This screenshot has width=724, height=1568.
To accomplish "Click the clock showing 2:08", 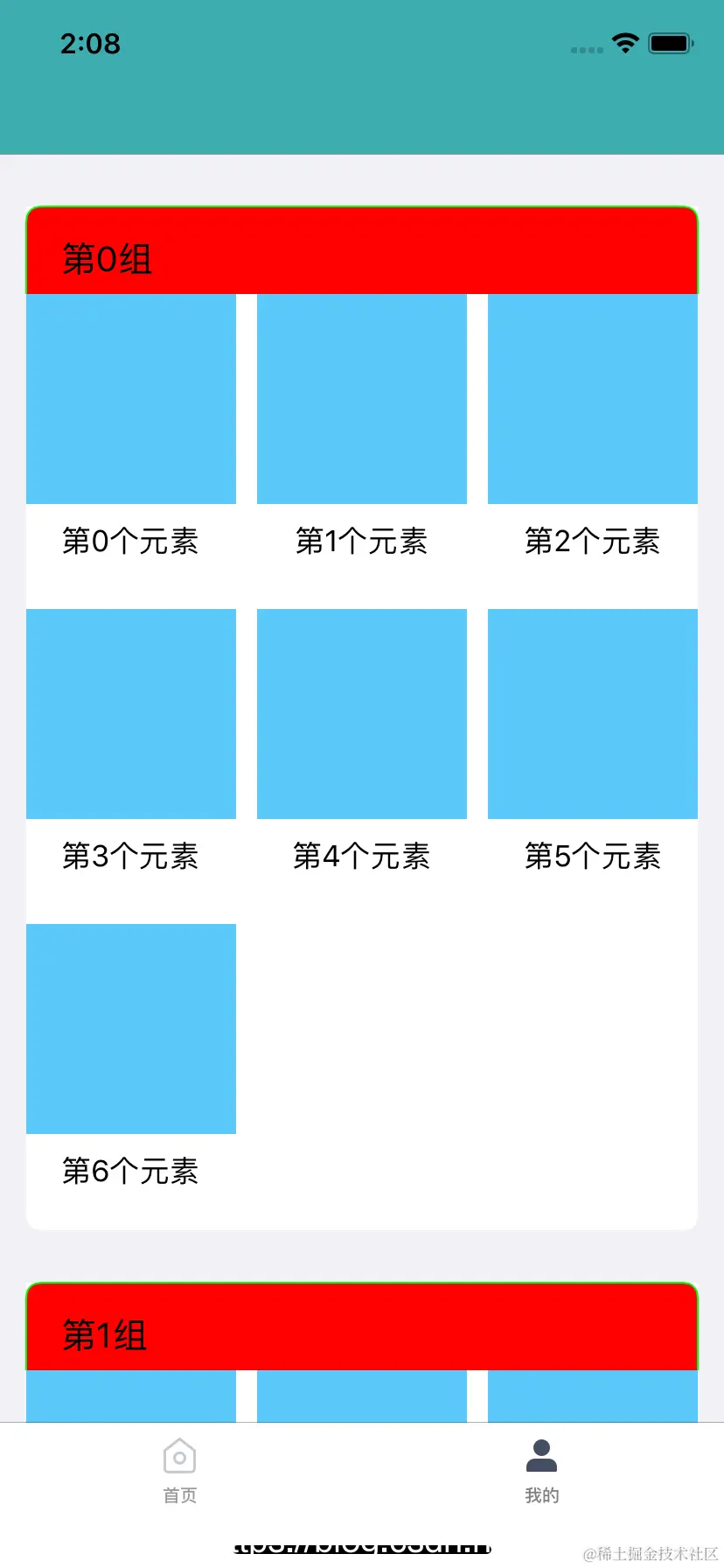I will click(90, 44).
